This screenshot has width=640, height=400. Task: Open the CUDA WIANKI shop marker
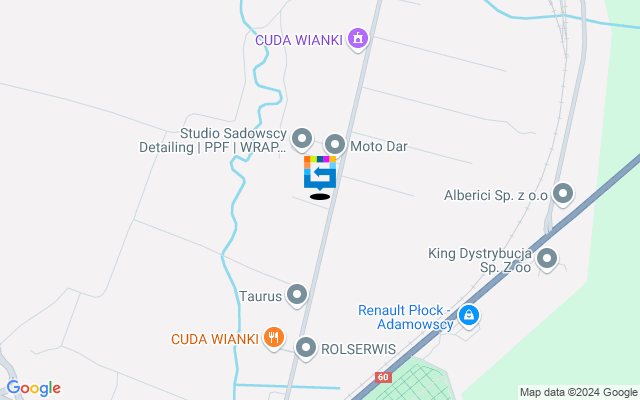click(359, 40)
